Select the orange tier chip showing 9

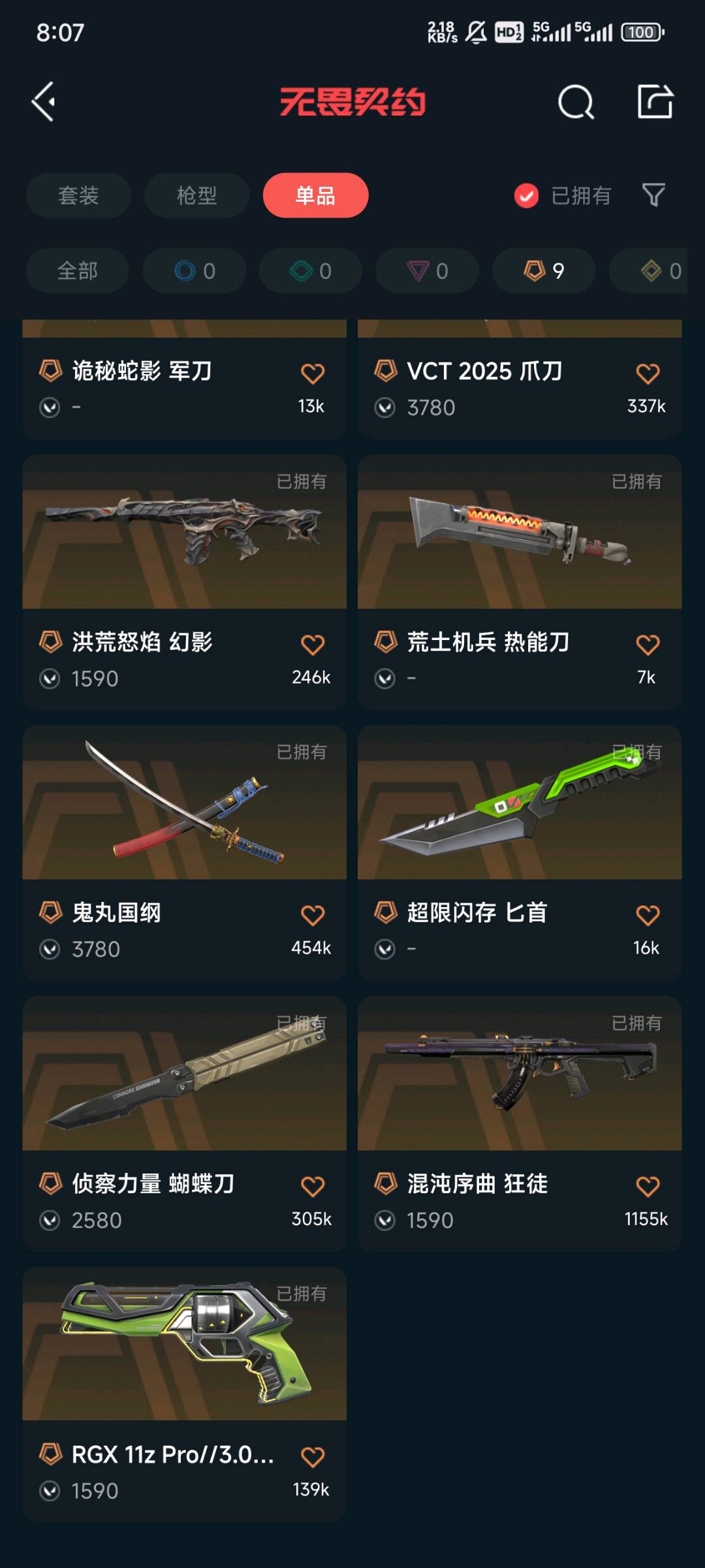(x=544, y=270)
